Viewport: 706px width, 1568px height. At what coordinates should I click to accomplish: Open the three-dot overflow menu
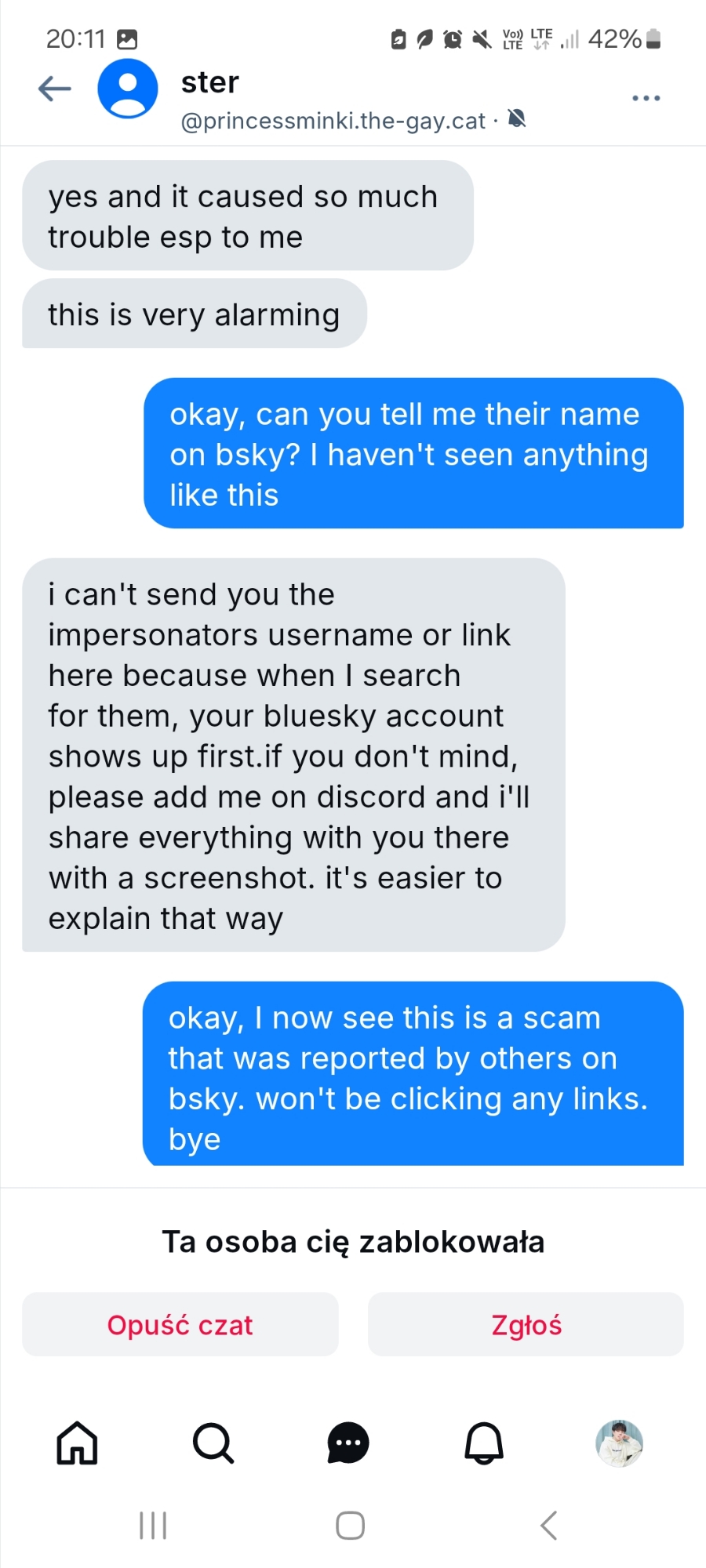[646, 98]
